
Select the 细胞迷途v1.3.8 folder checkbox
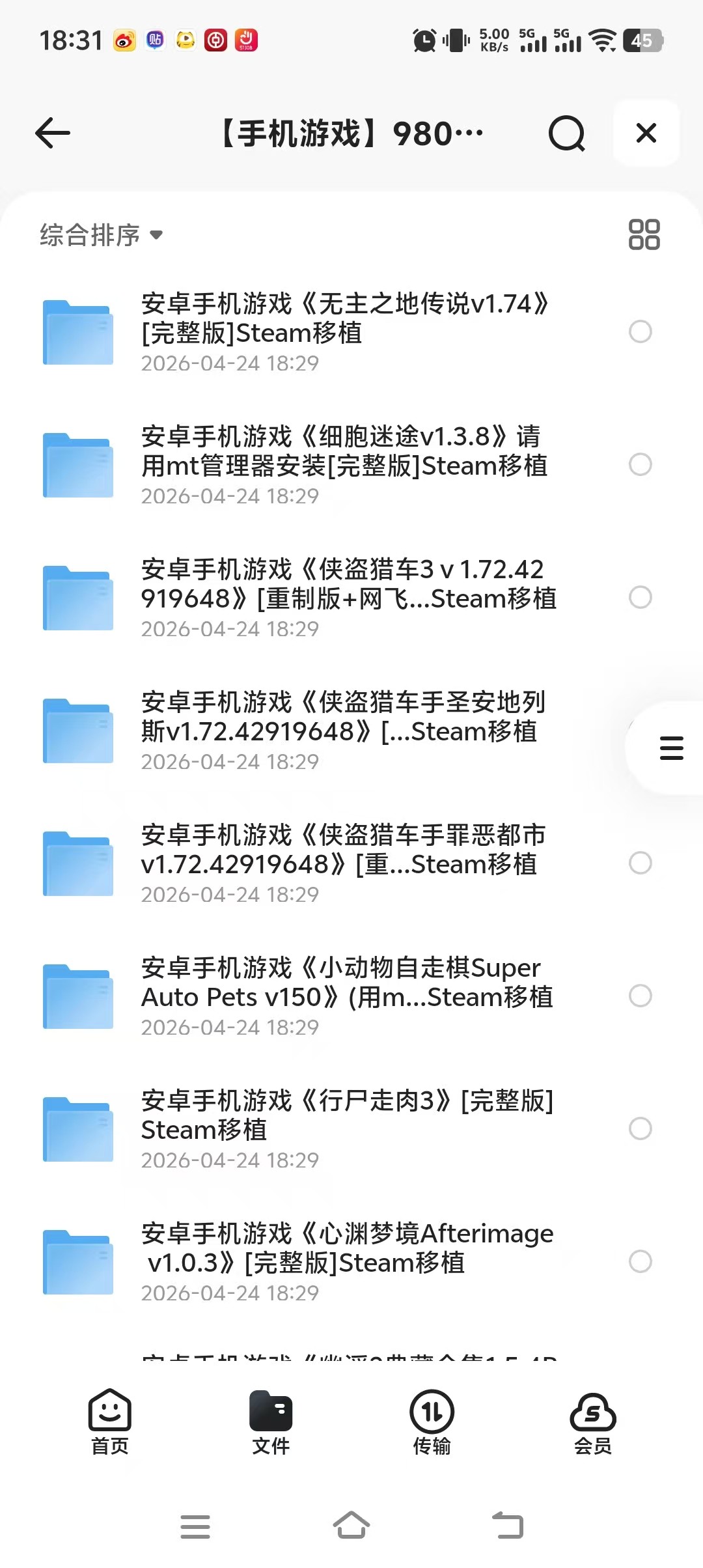click(x=640, y=464)
